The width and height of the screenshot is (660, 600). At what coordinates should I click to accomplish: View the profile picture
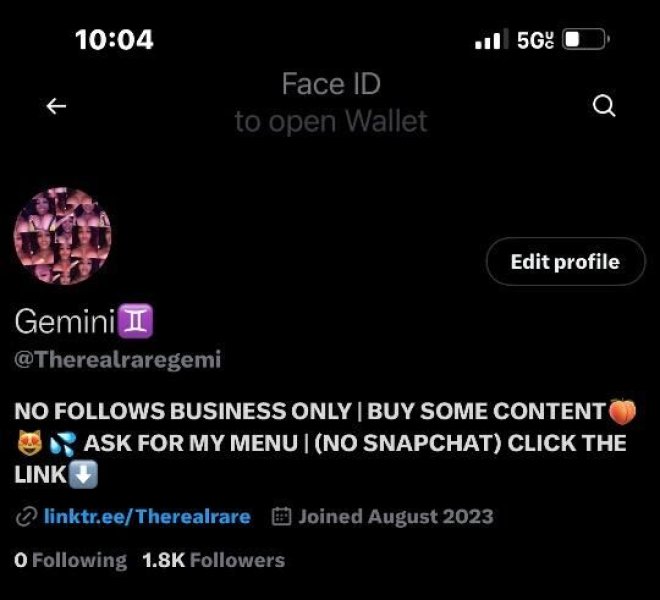[x=62, y=236]
